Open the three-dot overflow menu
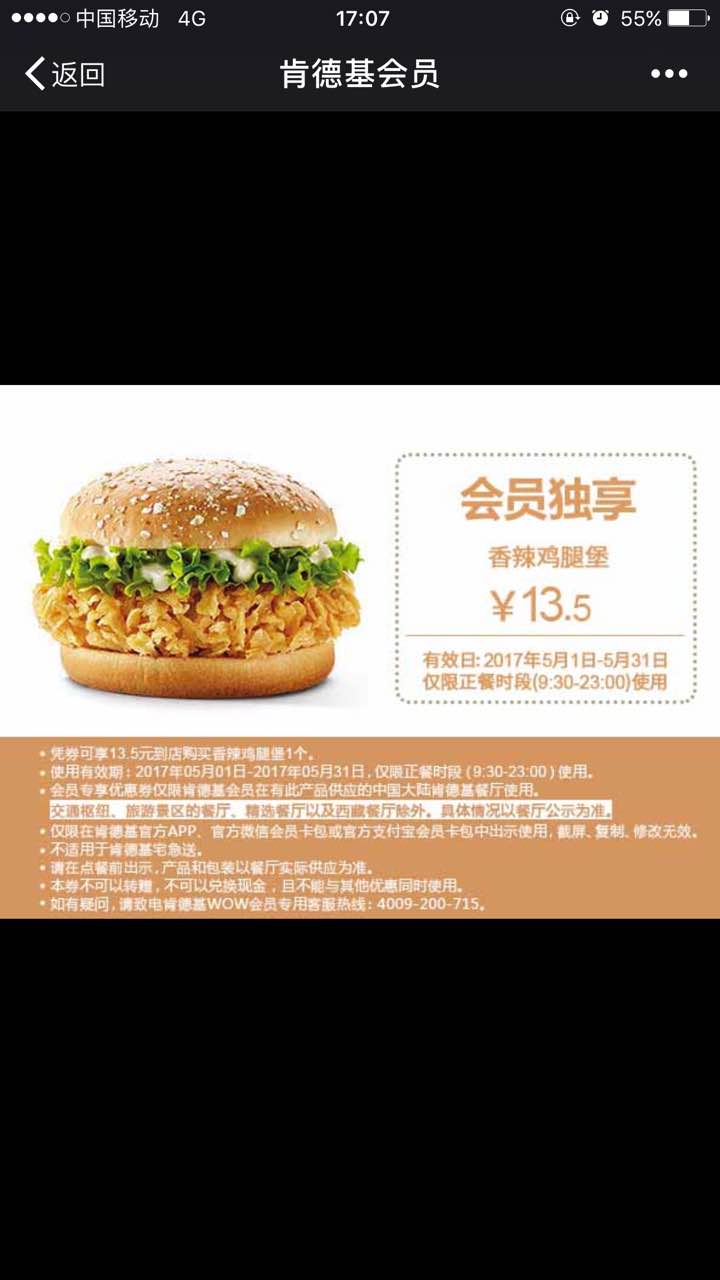The width and height of the screenshot is (720, 1280). coord(668,74)
